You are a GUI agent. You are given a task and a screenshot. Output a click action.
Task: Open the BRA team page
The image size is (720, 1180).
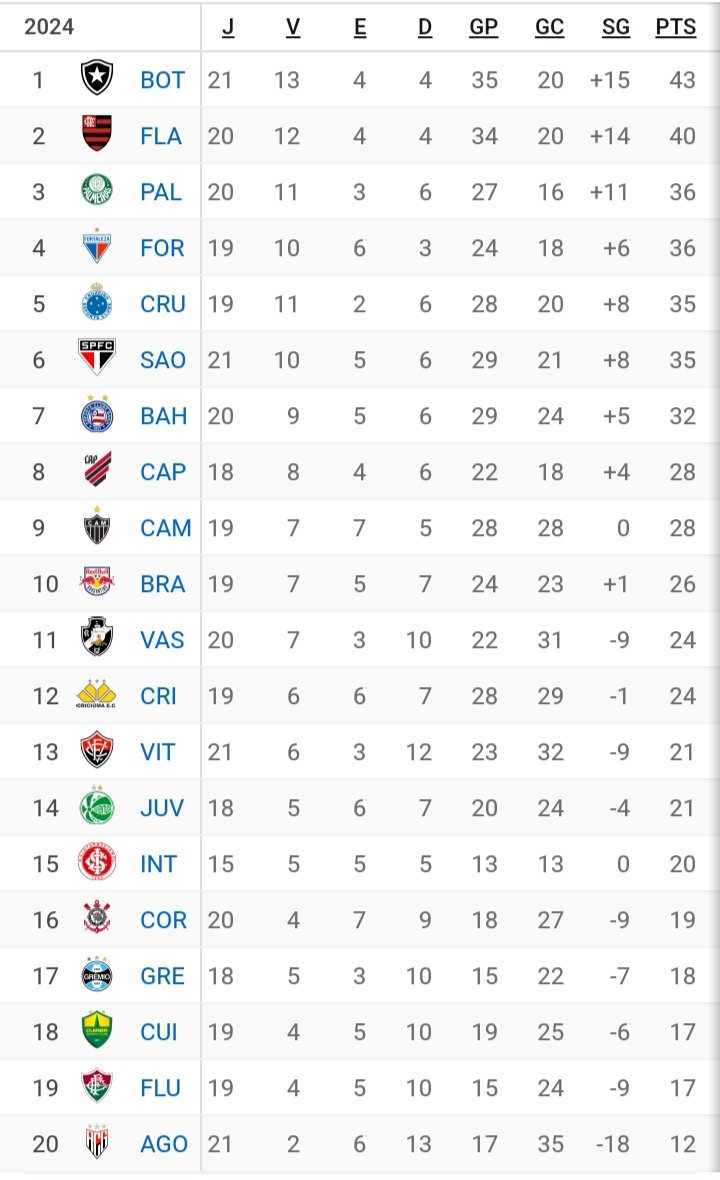coord(163,584)
